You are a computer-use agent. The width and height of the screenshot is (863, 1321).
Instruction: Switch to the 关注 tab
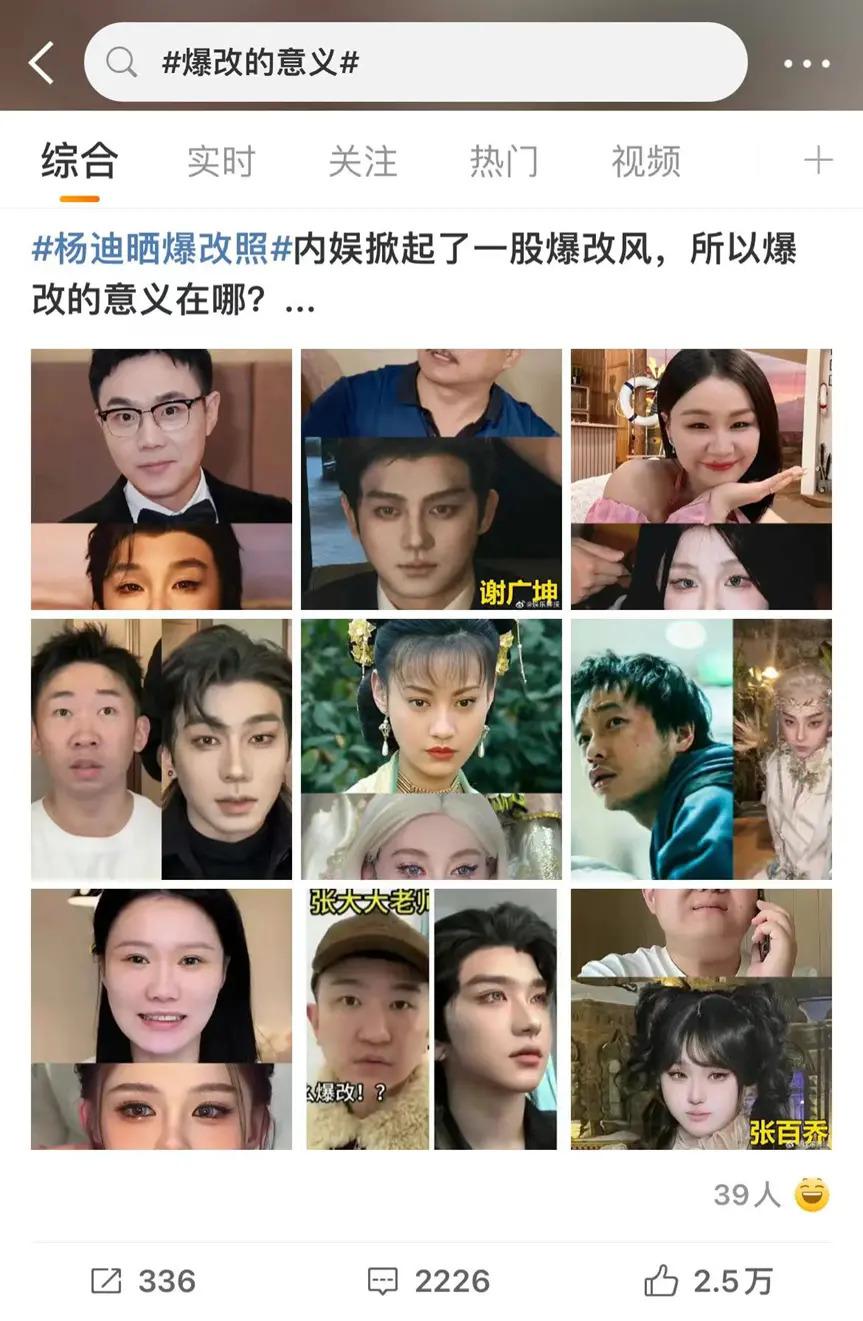coord(362,161)
